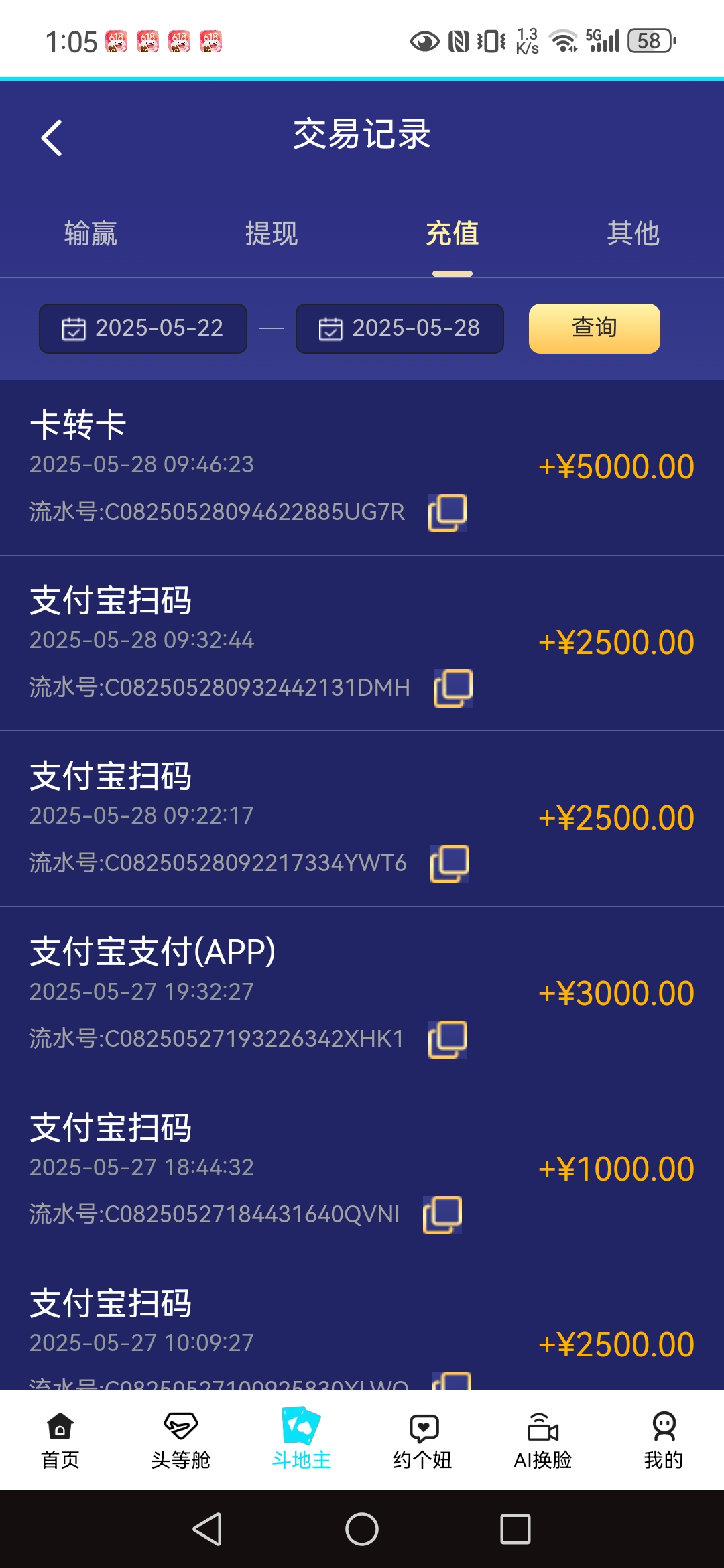Open 斗地主 in bottom navigation

point(302,1440)
